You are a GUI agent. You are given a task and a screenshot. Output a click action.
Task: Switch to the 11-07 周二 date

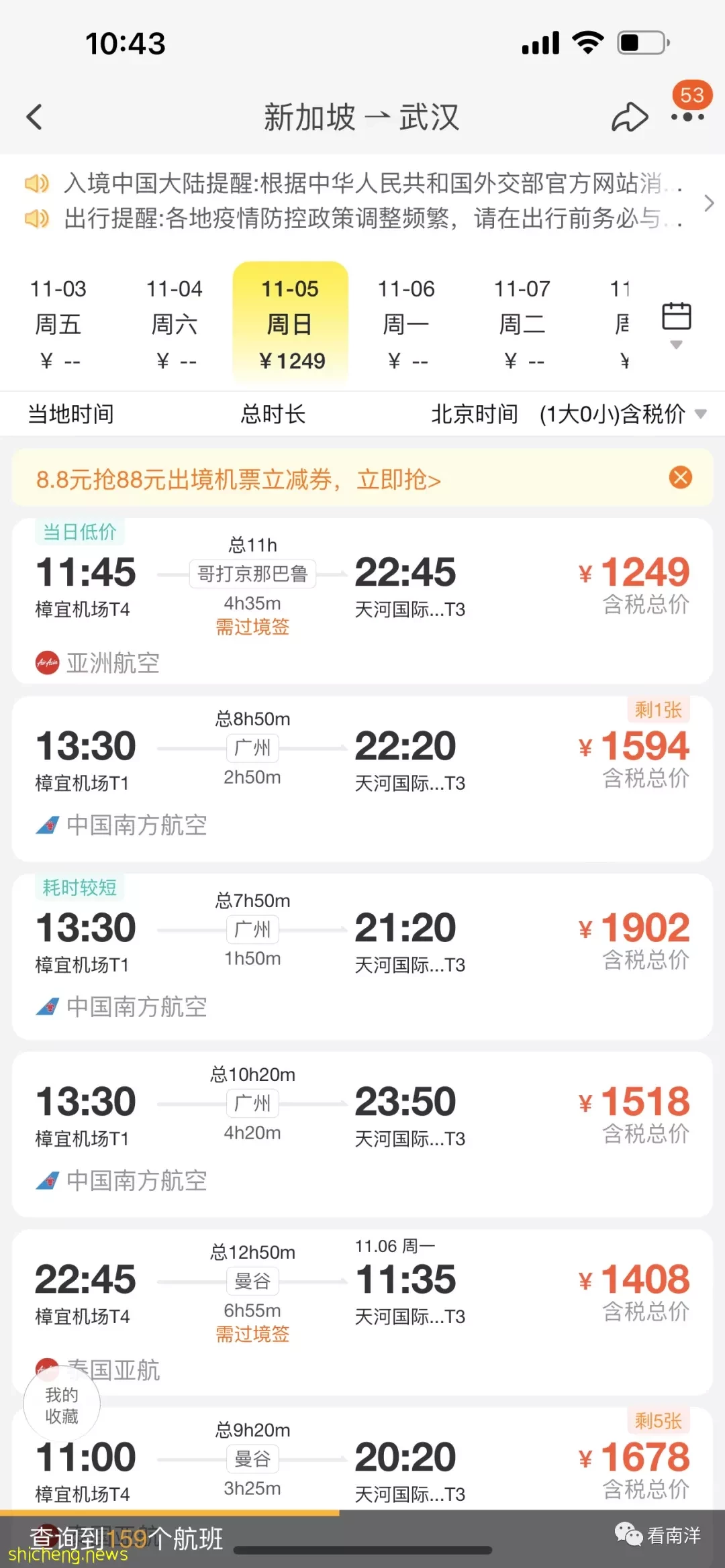tap(522, 325)
